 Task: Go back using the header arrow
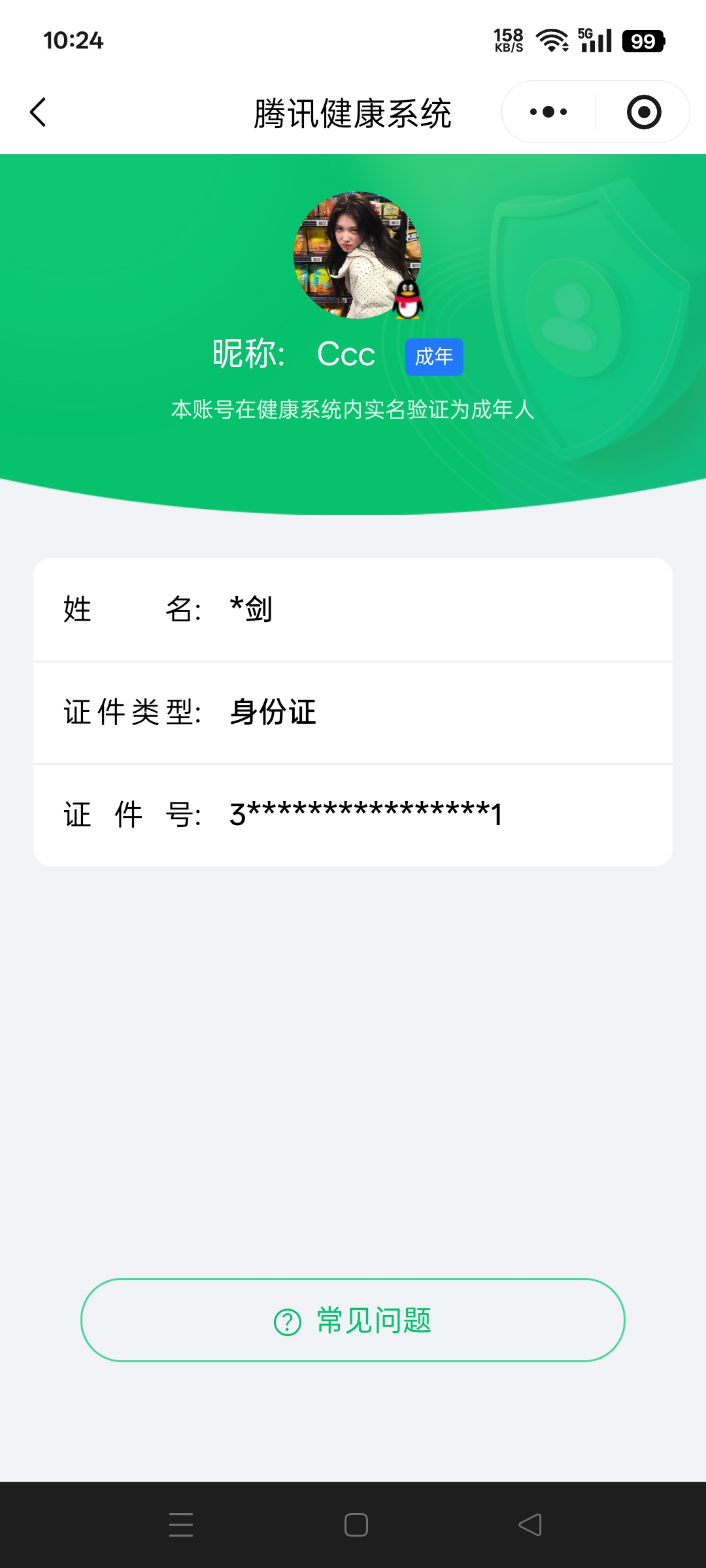(x=39, y=112)
